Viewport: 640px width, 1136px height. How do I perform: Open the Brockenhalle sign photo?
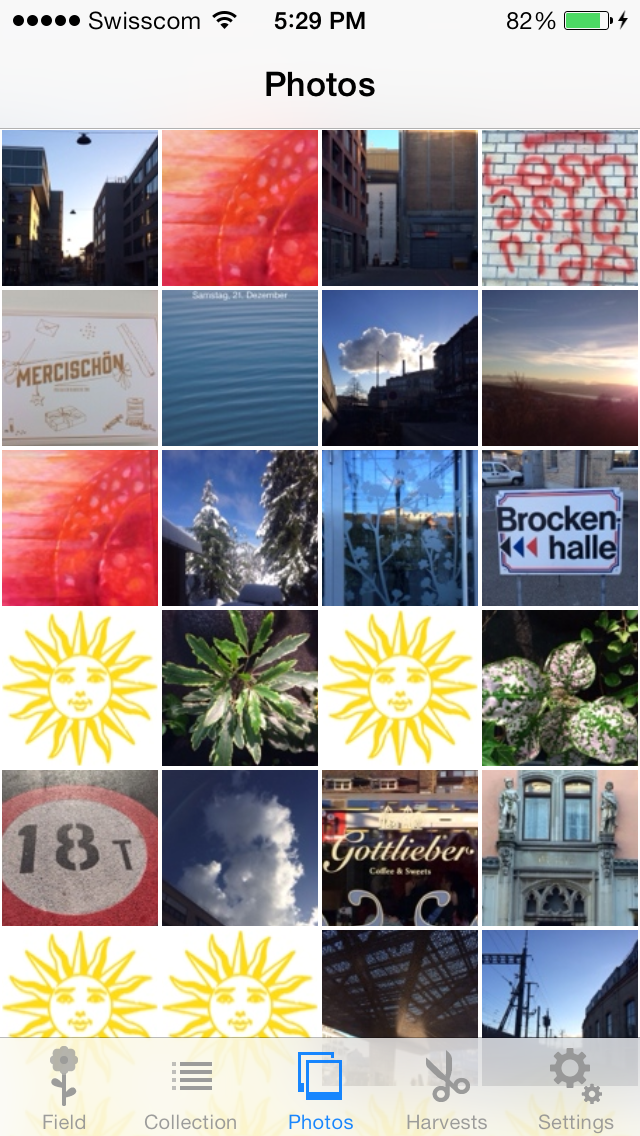tap(560, 528)
